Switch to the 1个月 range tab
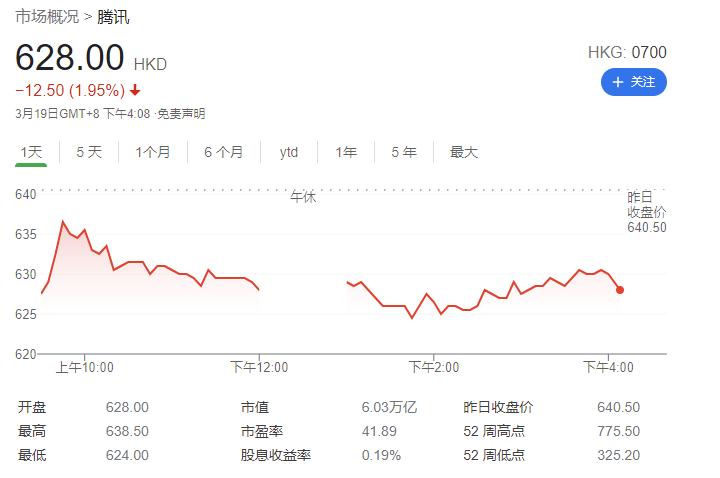 click(152, 152)
